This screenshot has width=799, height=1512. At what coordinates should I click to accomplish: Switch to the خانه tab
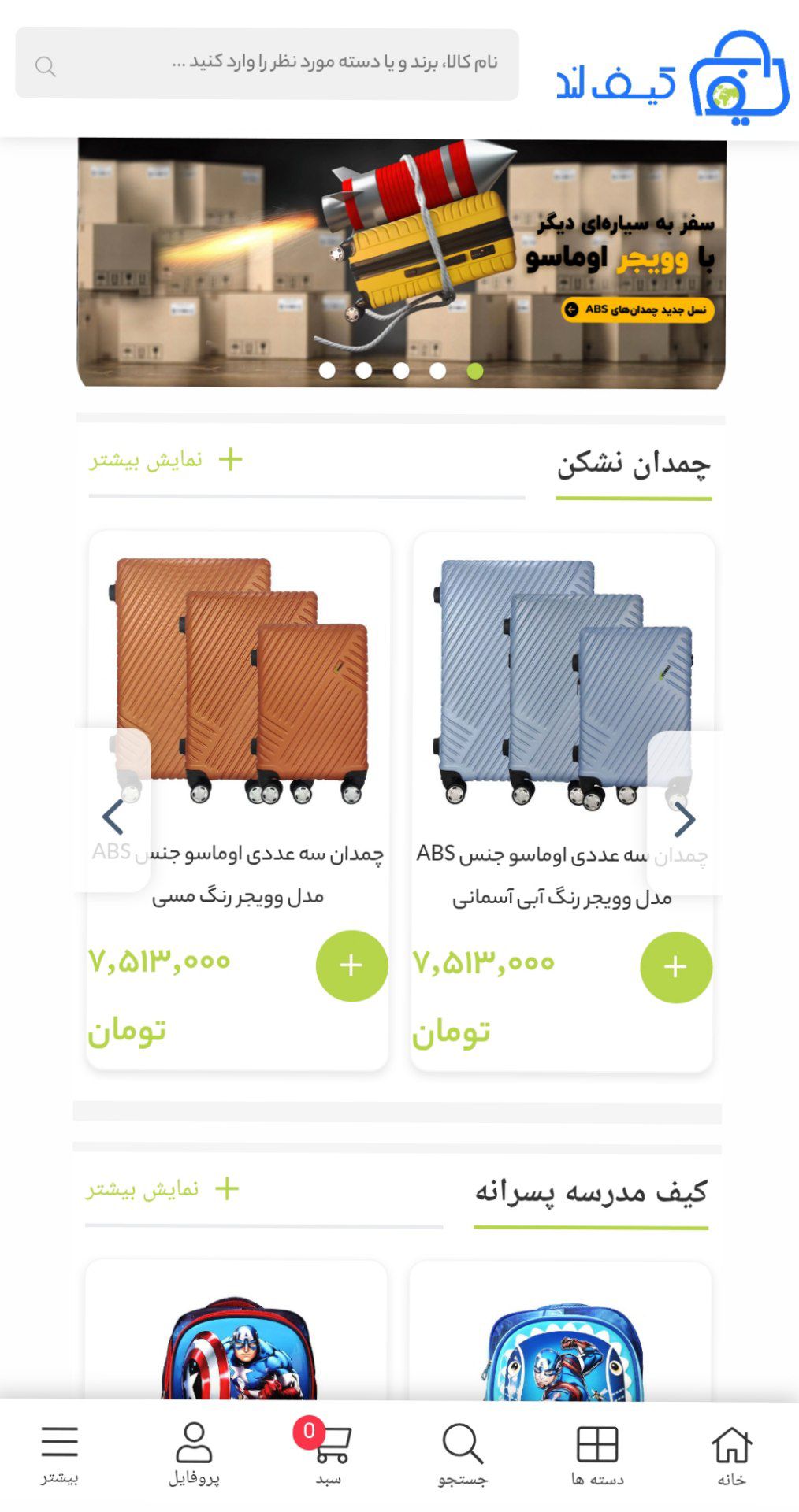[731, 1455]
